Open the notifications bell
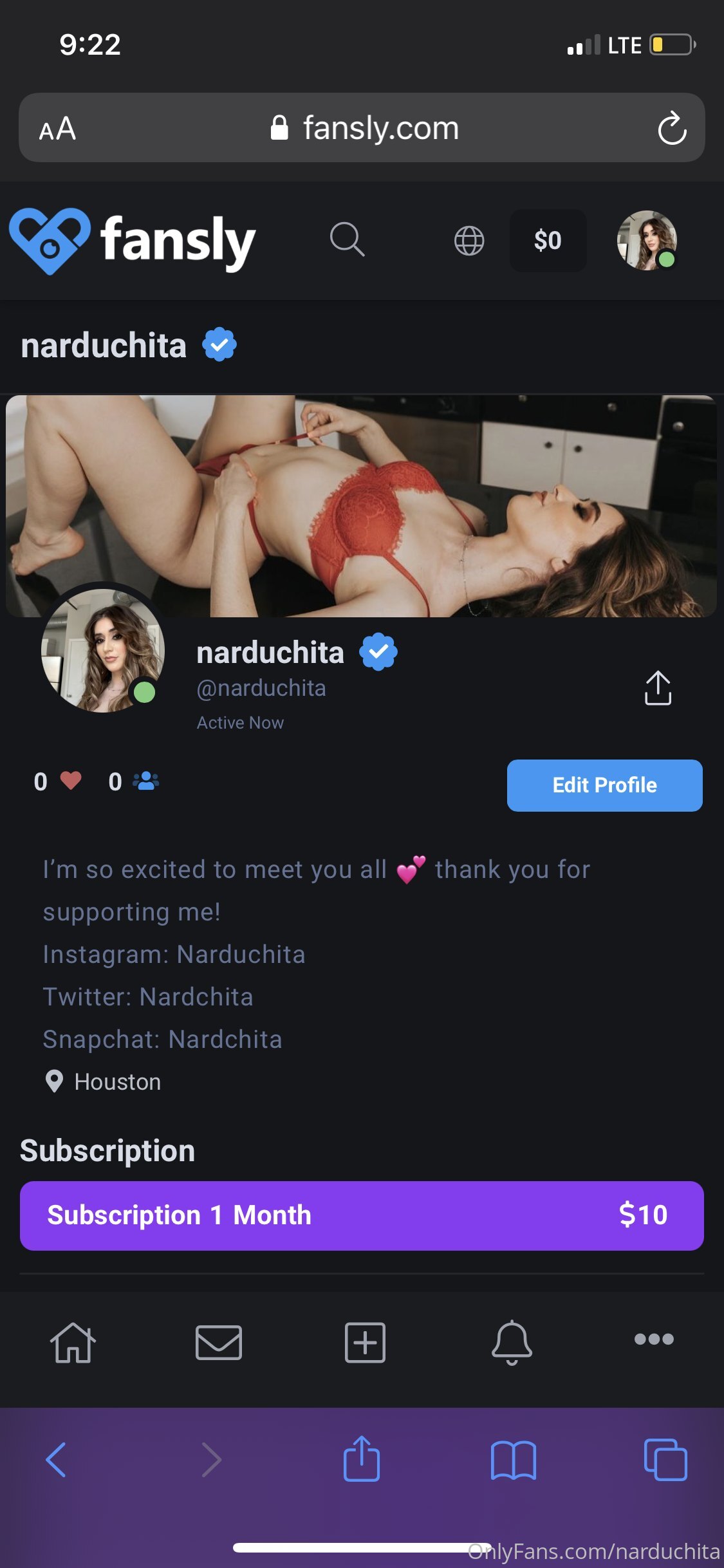Viewport: 724px width, 1568px height. coord(512,1342)
